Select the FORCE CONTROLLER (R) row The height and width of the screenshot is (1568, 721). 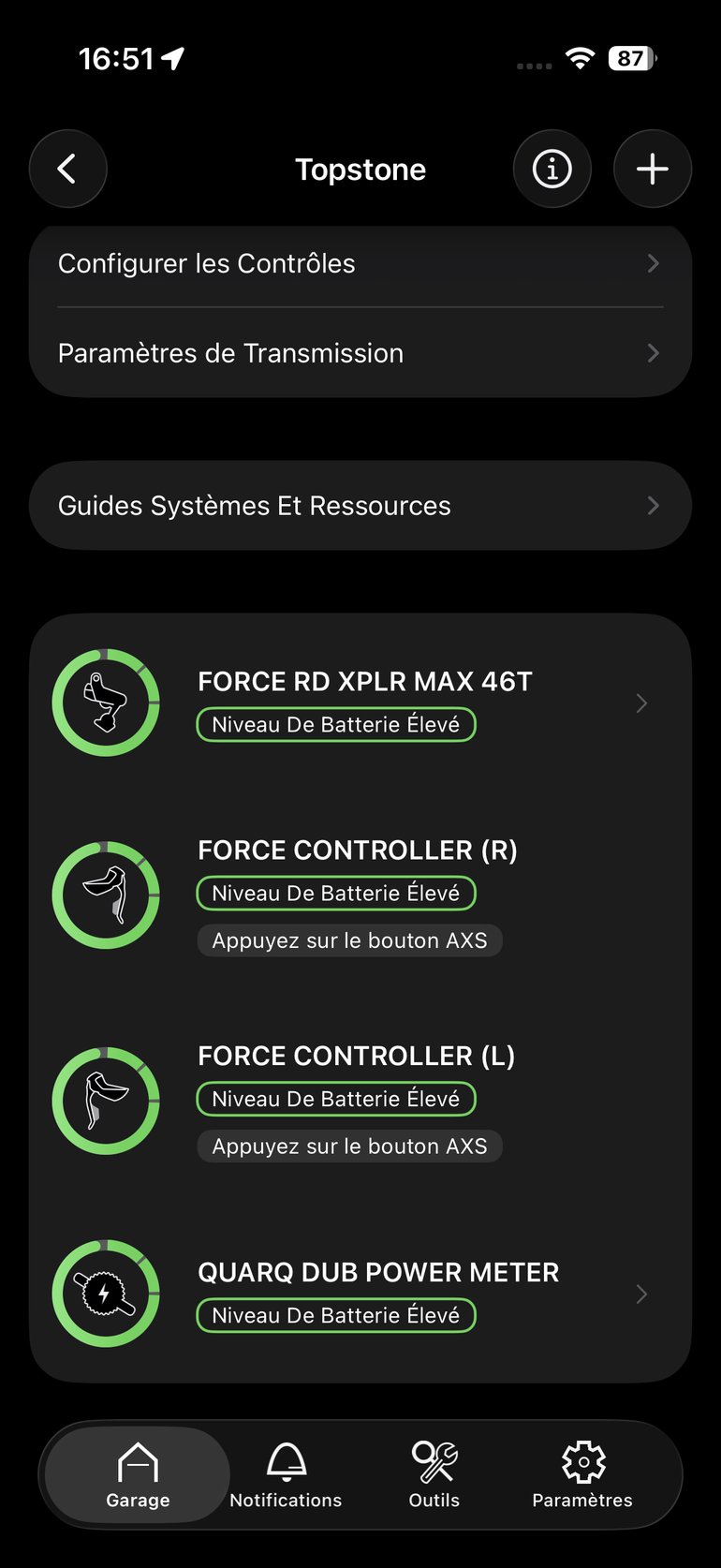(x=360, y=895)
